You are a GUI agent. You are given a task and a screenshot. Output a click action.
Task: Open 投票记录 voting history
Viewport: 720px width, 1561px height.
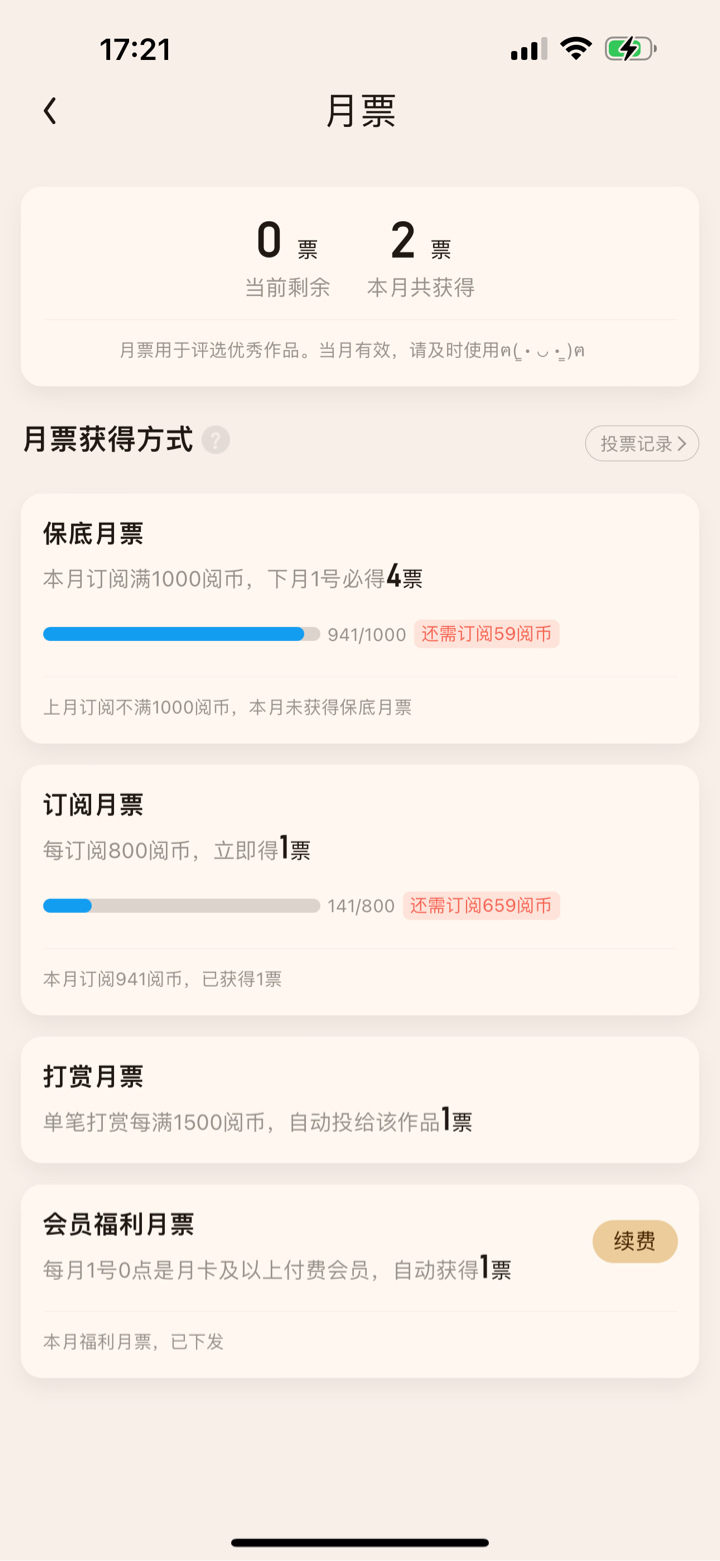642,443
